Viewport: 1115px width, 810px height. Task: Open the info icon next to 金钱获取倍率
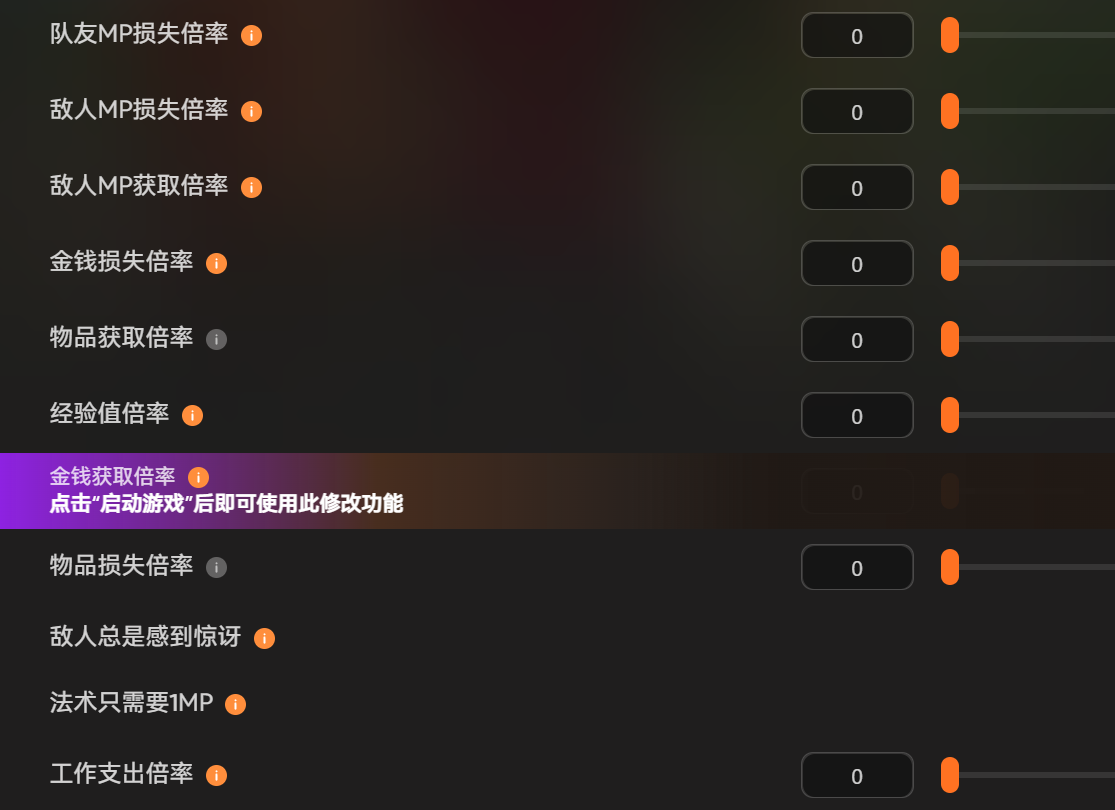pos(198,478)
